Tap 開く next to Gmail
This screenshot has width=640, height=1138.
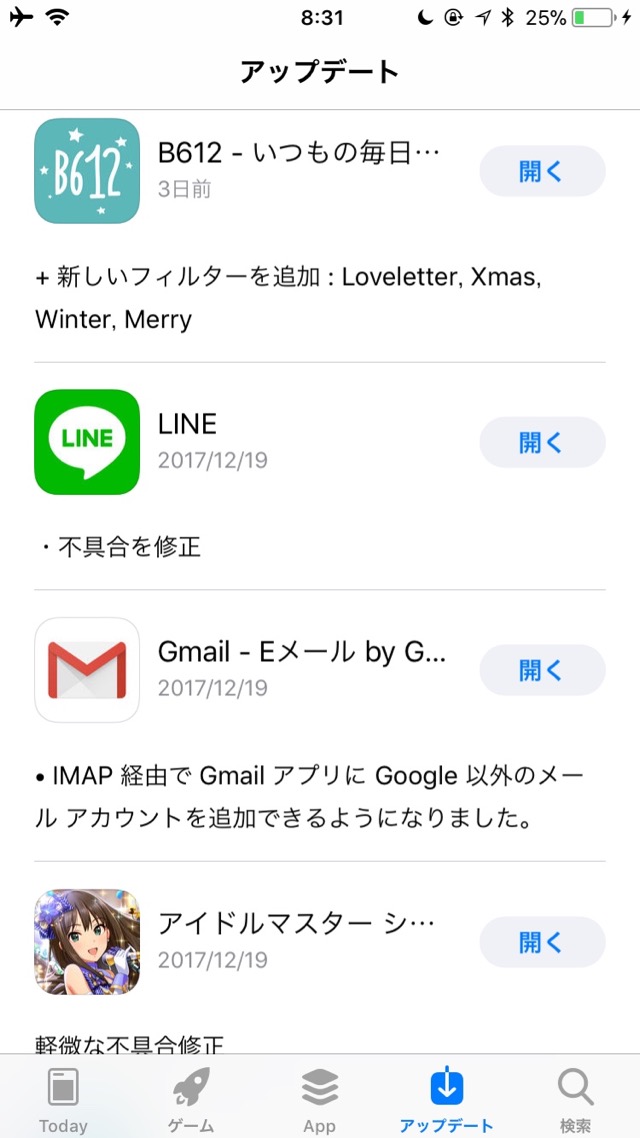(x=542, y=670)
